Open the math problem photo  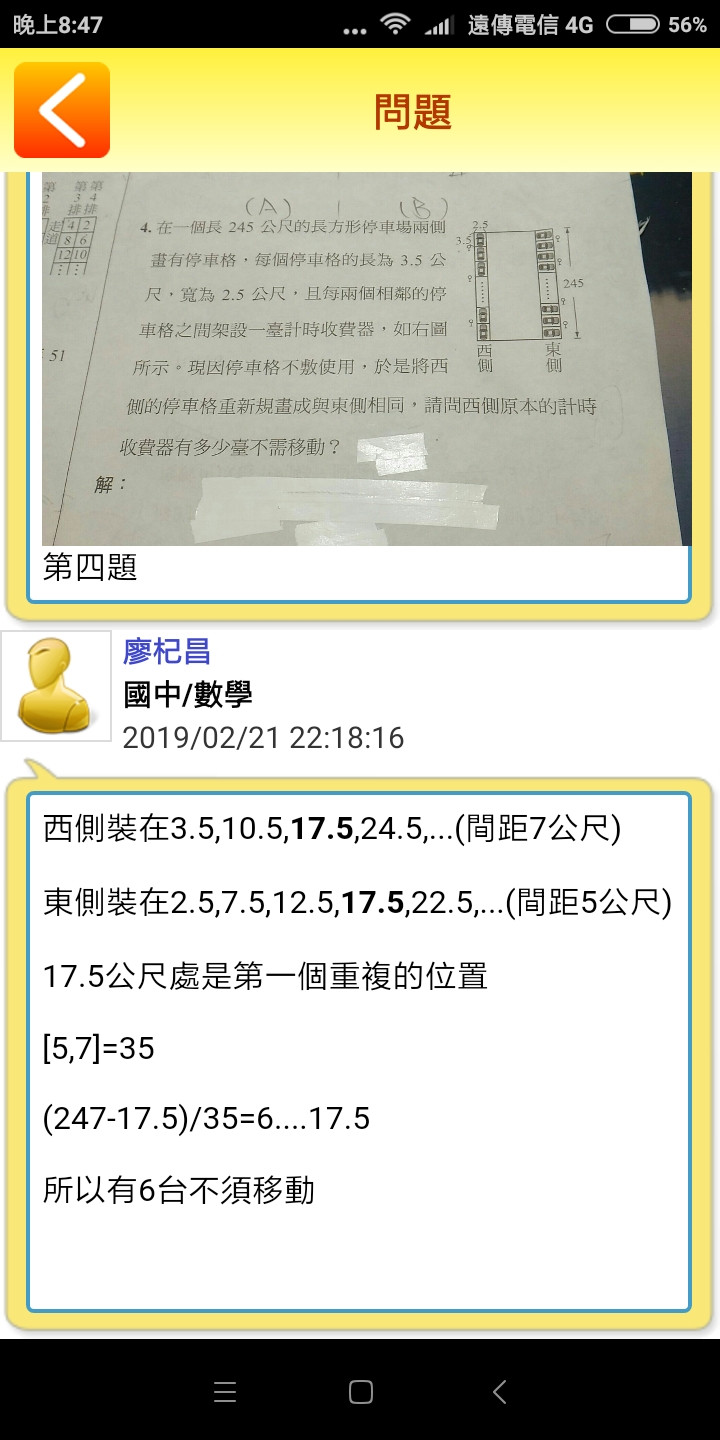pos(366,358)
